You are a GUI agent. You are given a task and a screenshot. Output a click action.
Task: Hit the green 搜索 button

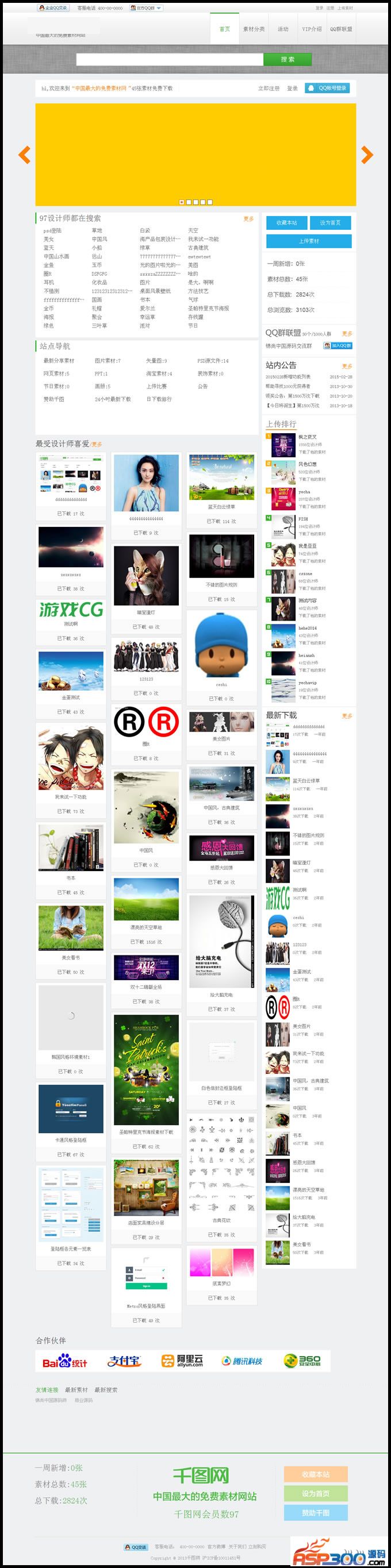pyautogui.click(x=287, y=59)
